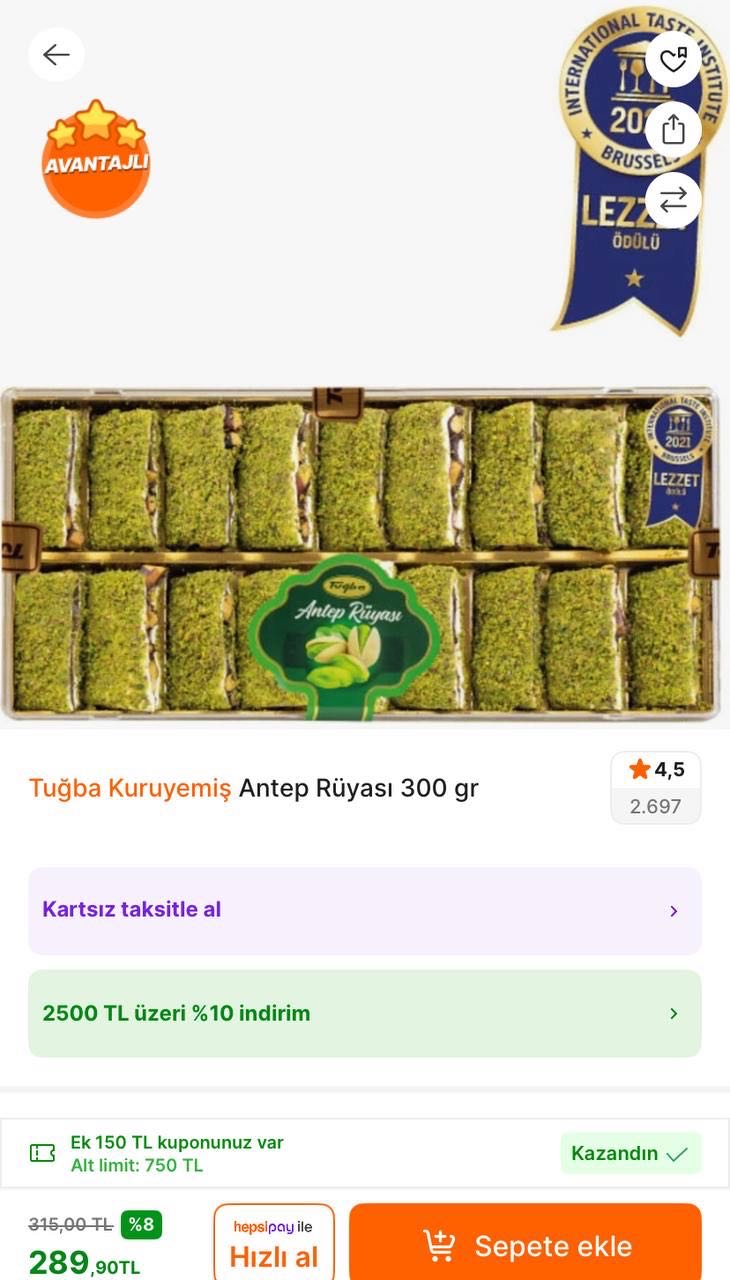Image resolution: width=730 pixels, height=1280 pixels.
Task: Click the back arrow to return
Action: (56, 54)
